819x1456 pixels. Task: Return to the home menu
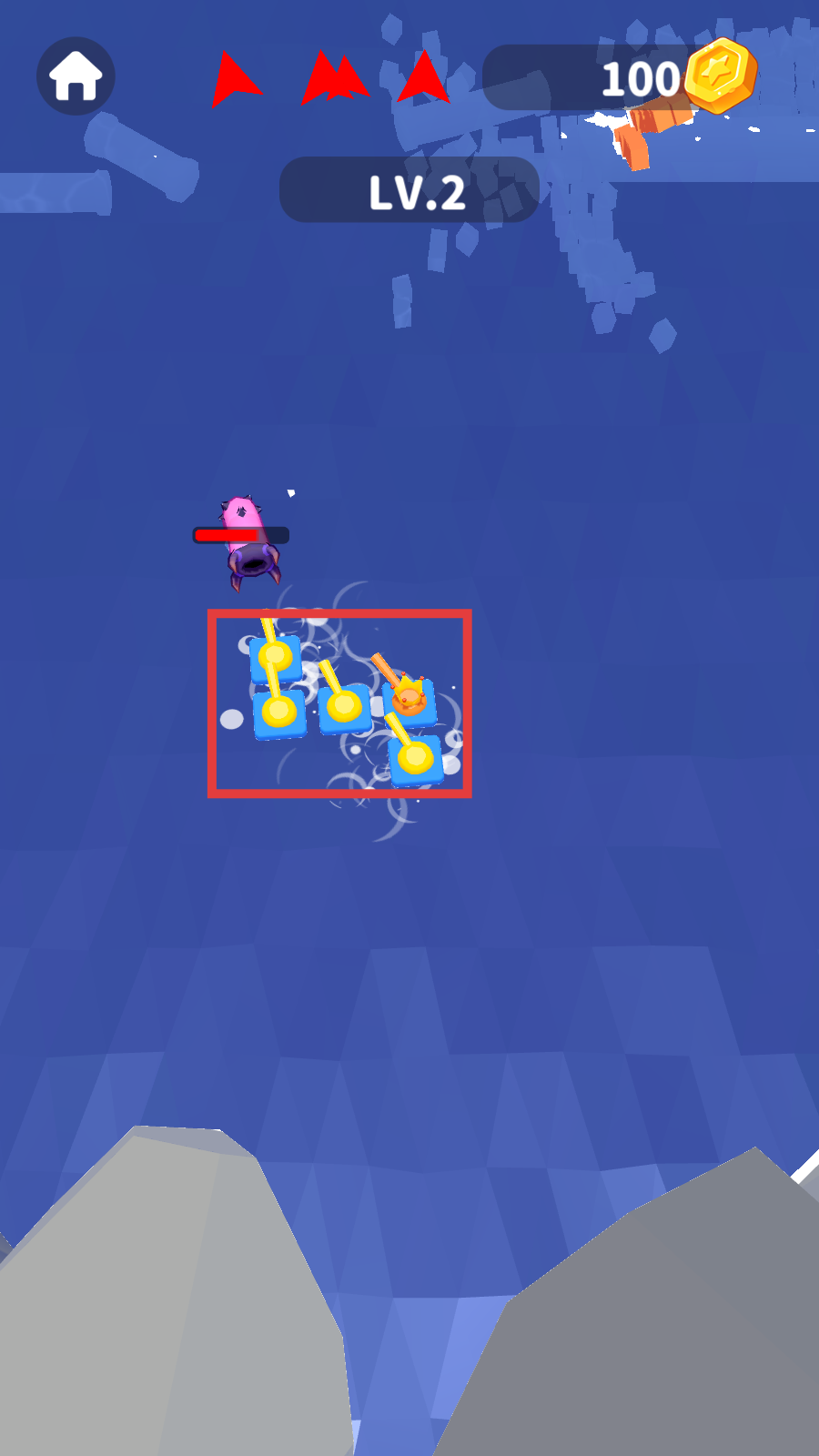click(76, 76)
